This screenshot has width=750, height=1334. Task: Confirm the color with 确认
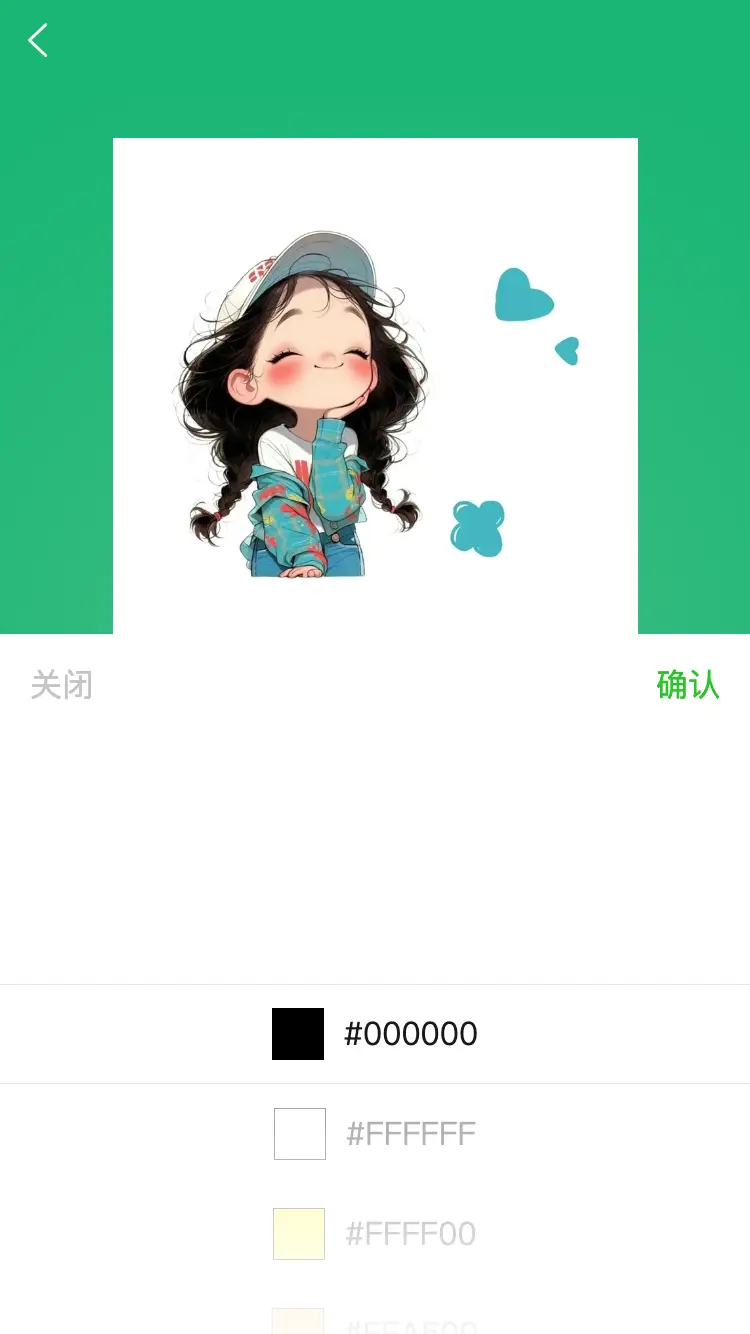click(687, 686)
